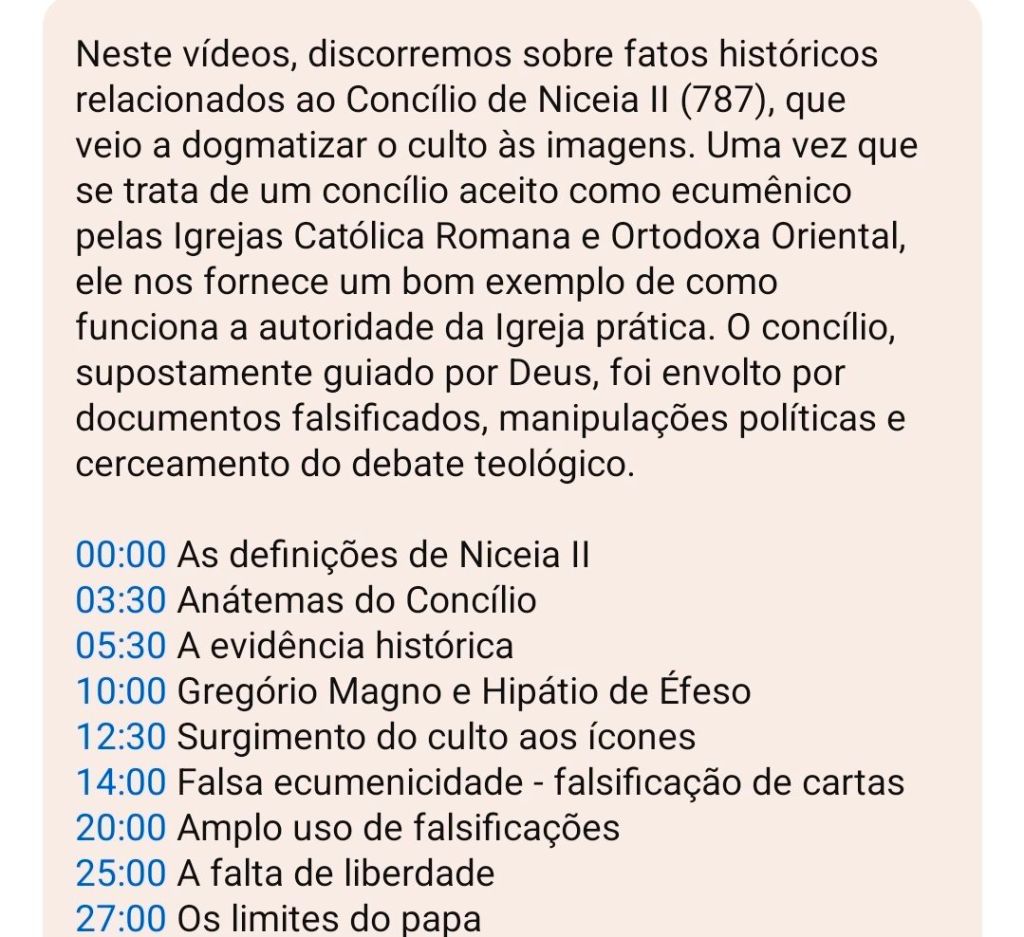Image resolution: width=1024 pixels, height=937 pixels.
Task: Jump to timestamp 00:00 As definições de Niceia II
Action: (x=120, y=554)
